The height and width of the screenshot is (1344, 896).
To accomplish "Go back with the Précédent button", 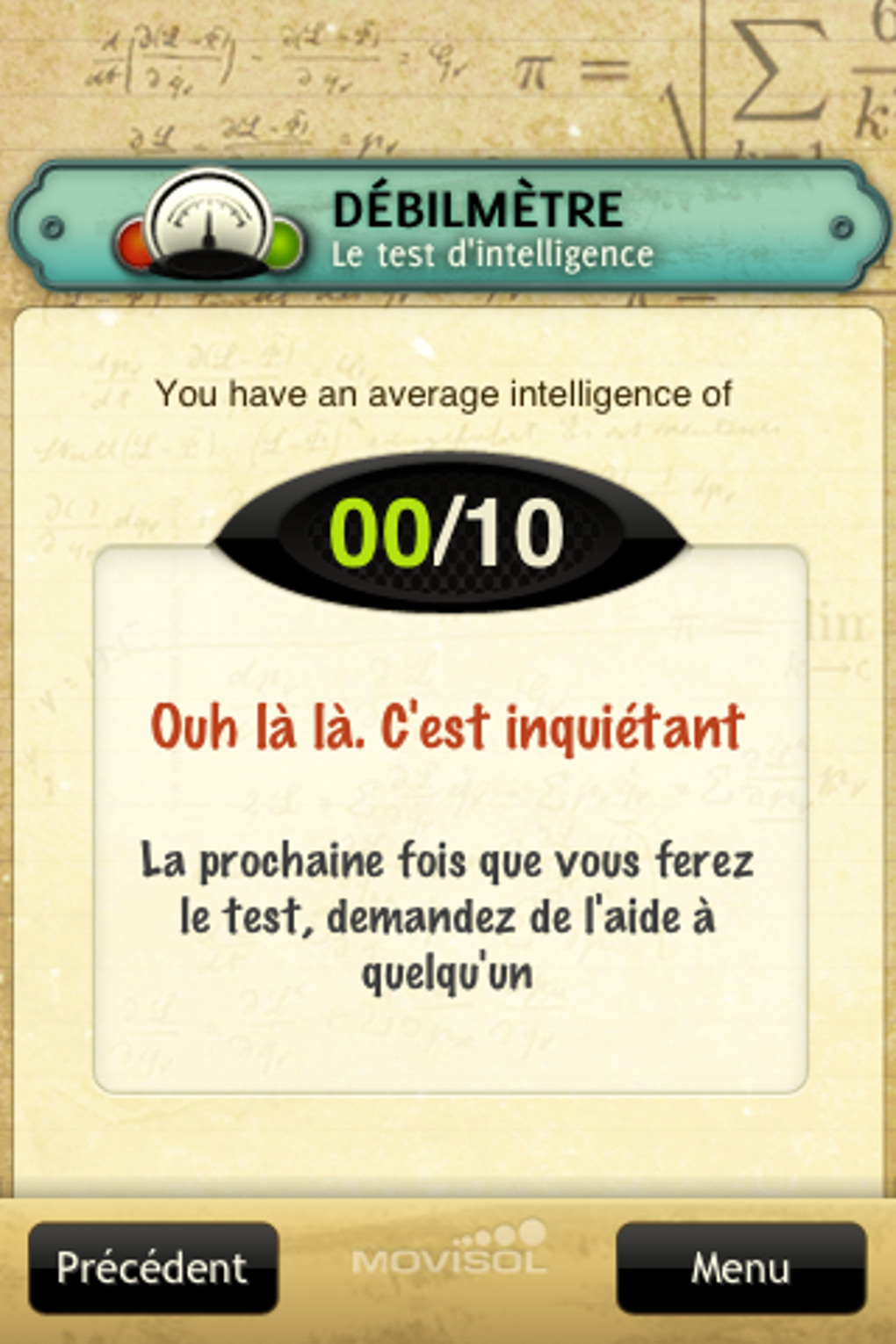I will coord(153,1268).
